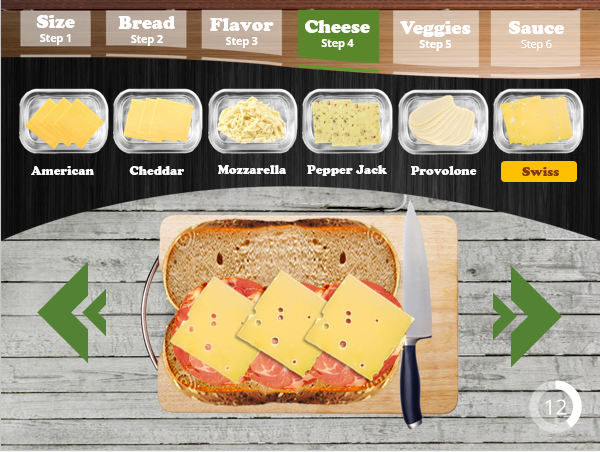This screenshot has width=600, height=452.
Task: Go back with the left green arrows
Action: (x=73, y=312)
